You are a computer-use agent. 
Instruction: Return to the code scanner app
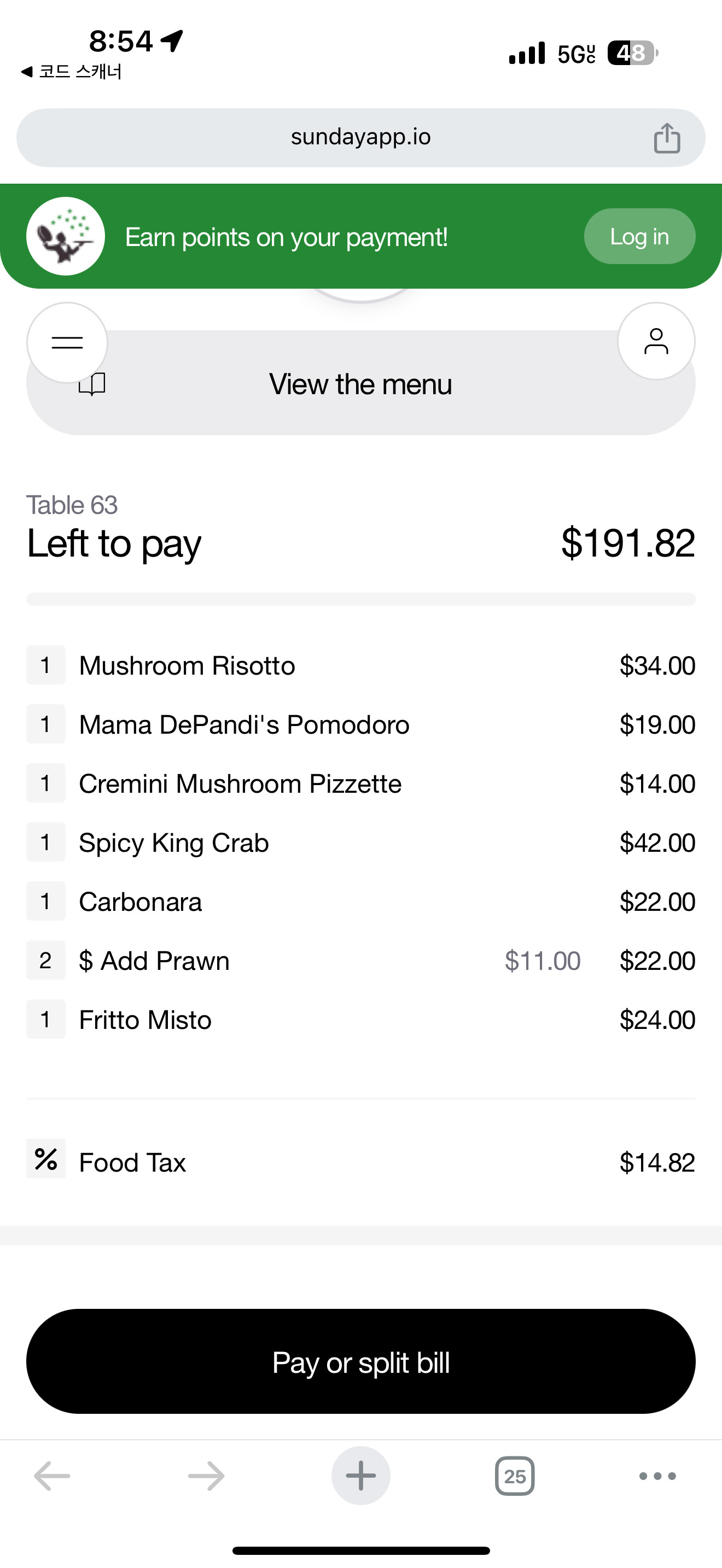coord(72,72)
